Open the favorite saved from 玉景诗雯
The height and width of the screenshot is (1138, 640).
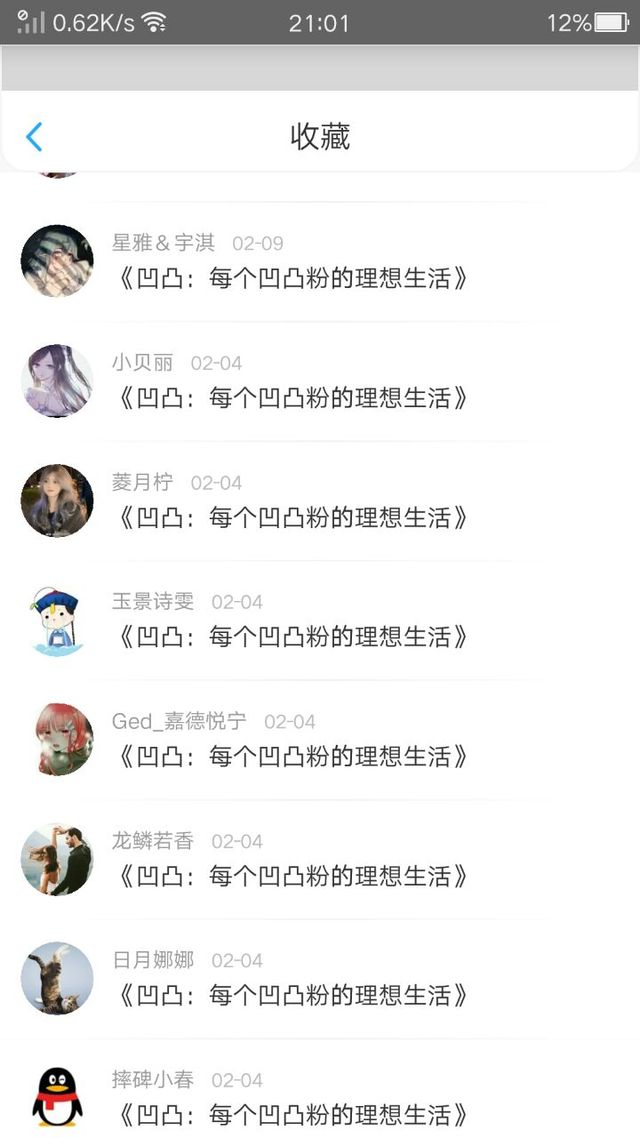coord(320,621)
